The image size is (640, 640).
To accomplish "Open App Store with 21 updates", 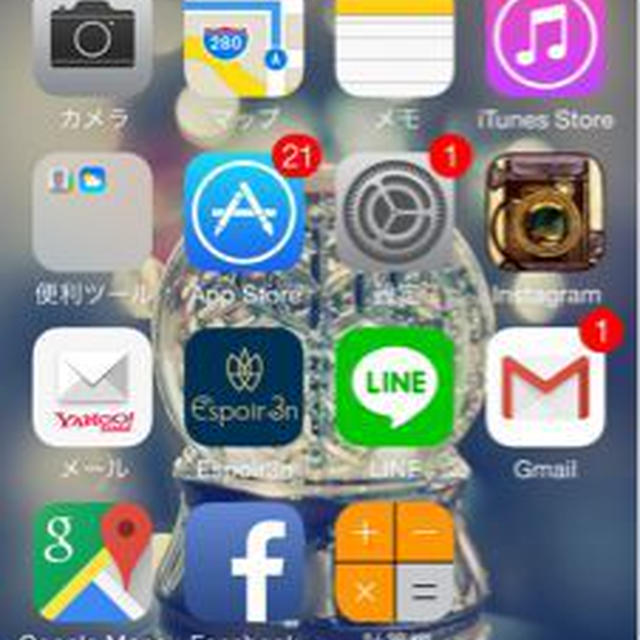I will (x=244, y=212).
